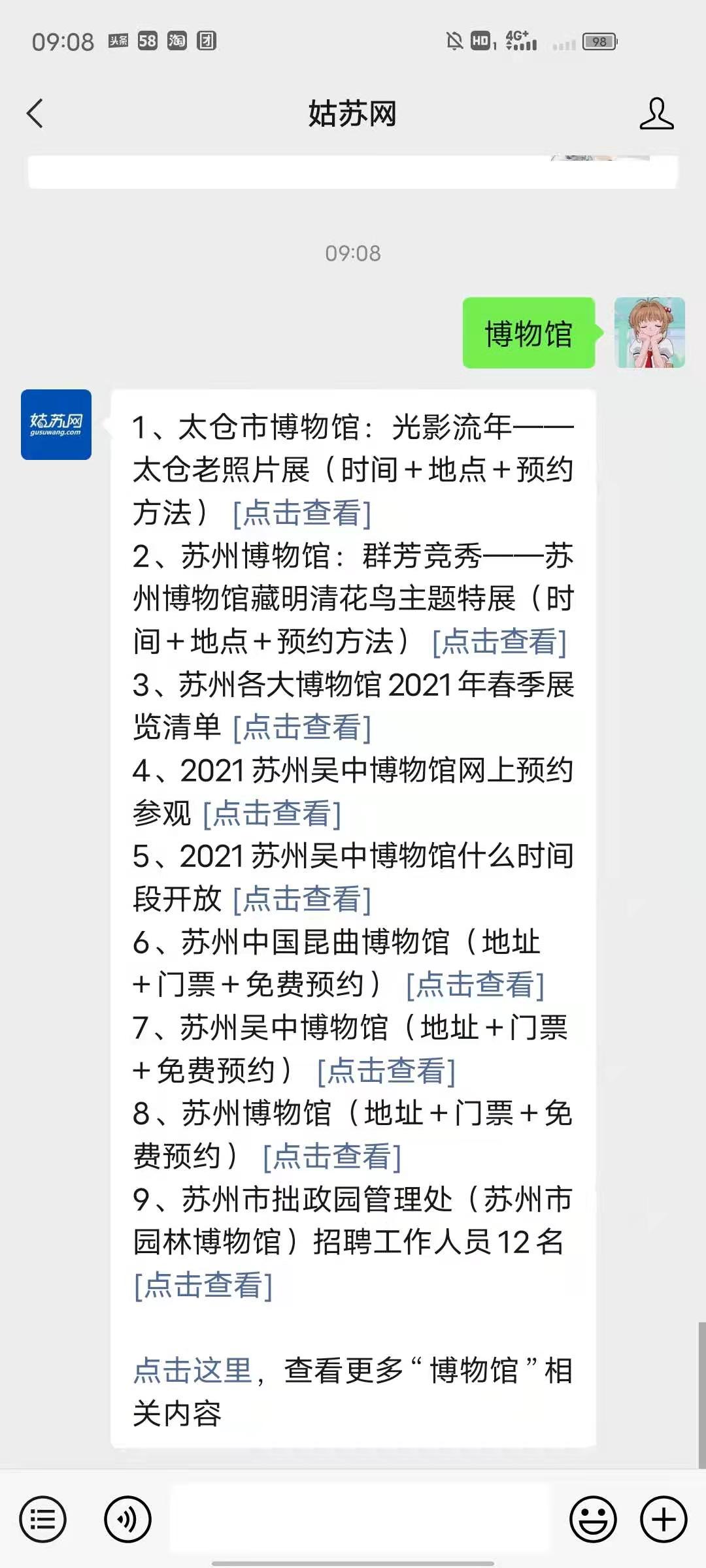Open the plus attachment menu
Image resolution: width=706 pixels, height=1568 pixels.
[663, 1519]
